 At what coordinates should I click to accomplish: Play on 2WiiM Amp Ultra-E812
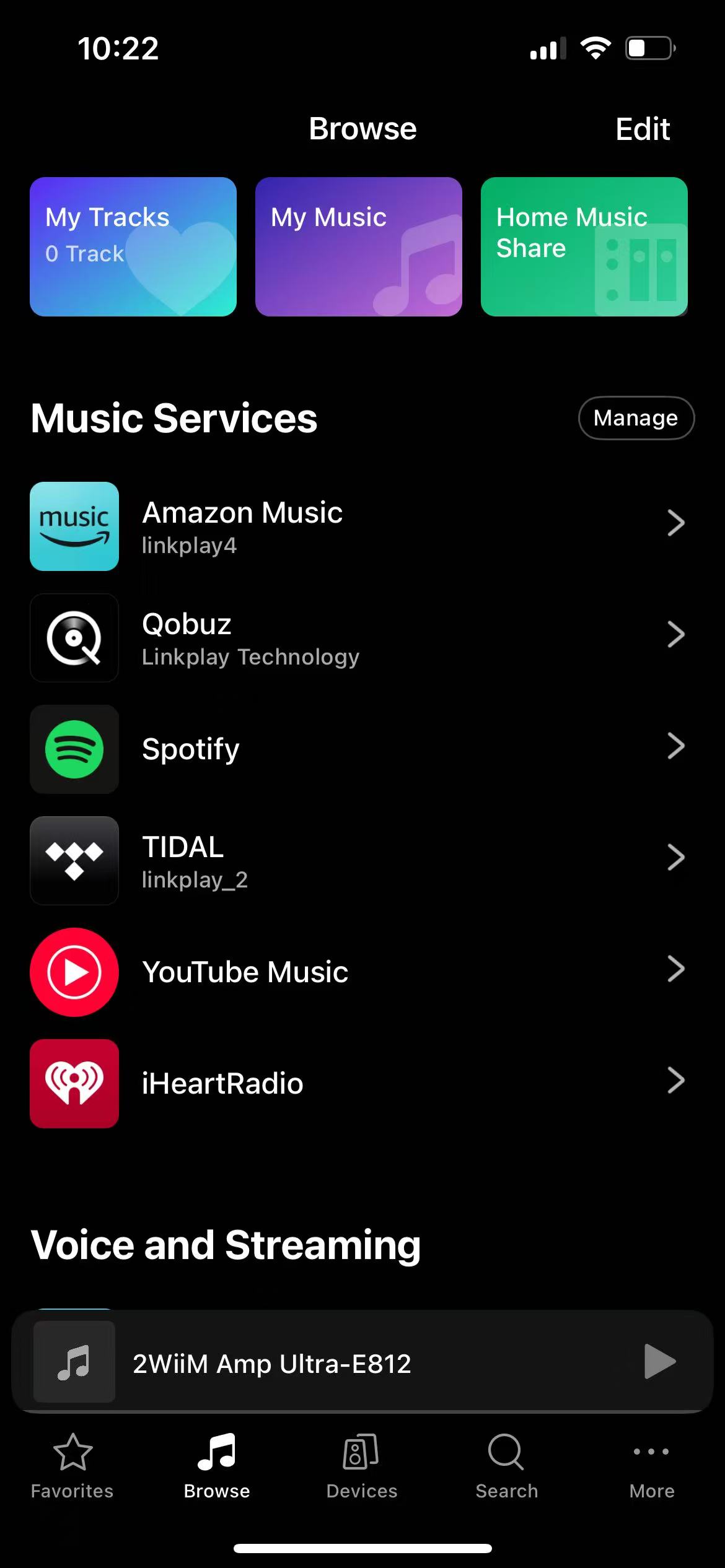pos(659,1361)
